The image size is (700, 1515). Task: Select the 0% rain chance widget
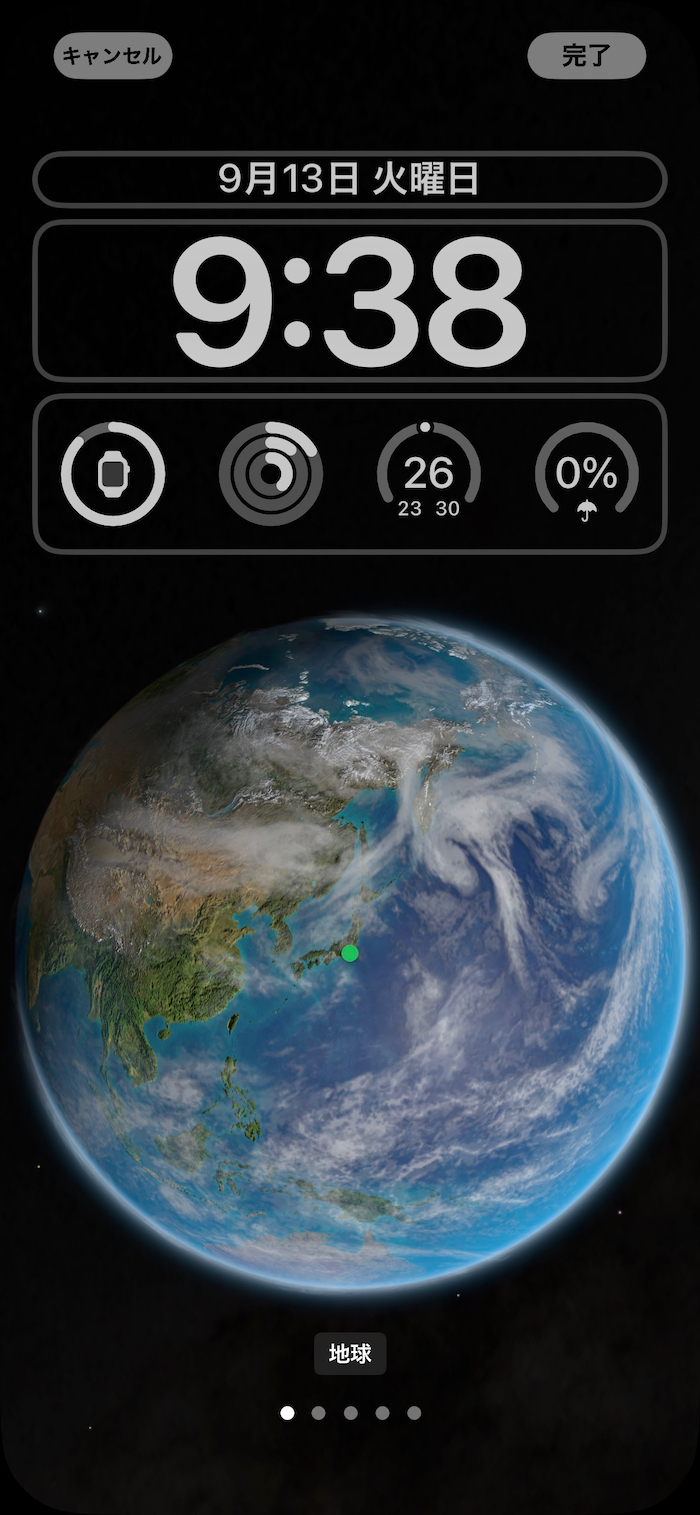[587, 473]
